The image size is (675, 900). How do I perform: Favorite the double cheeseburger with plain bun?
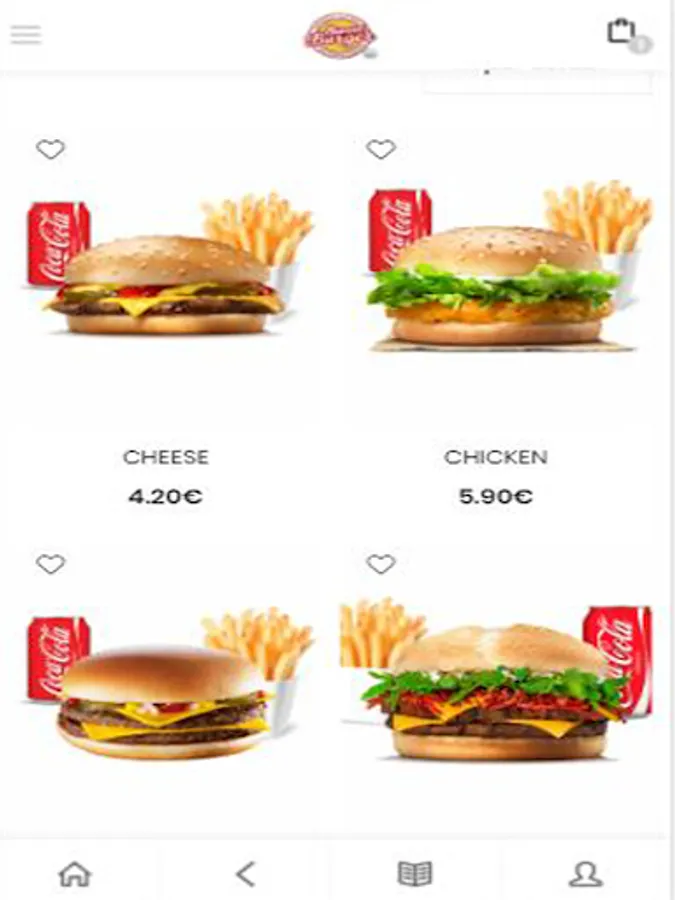click(51, 565)
